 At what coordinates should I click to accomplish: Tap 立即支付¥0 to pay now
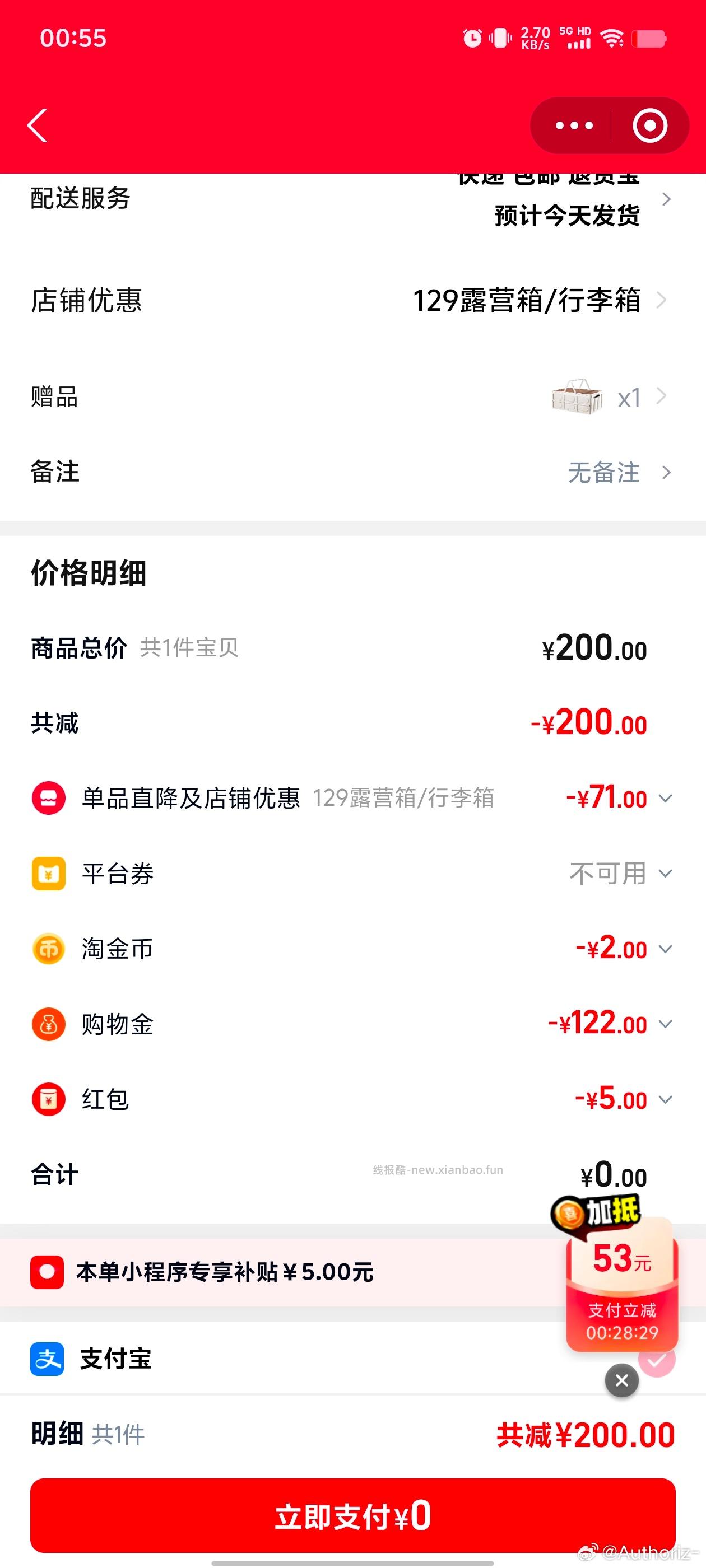click(352, 1517)
